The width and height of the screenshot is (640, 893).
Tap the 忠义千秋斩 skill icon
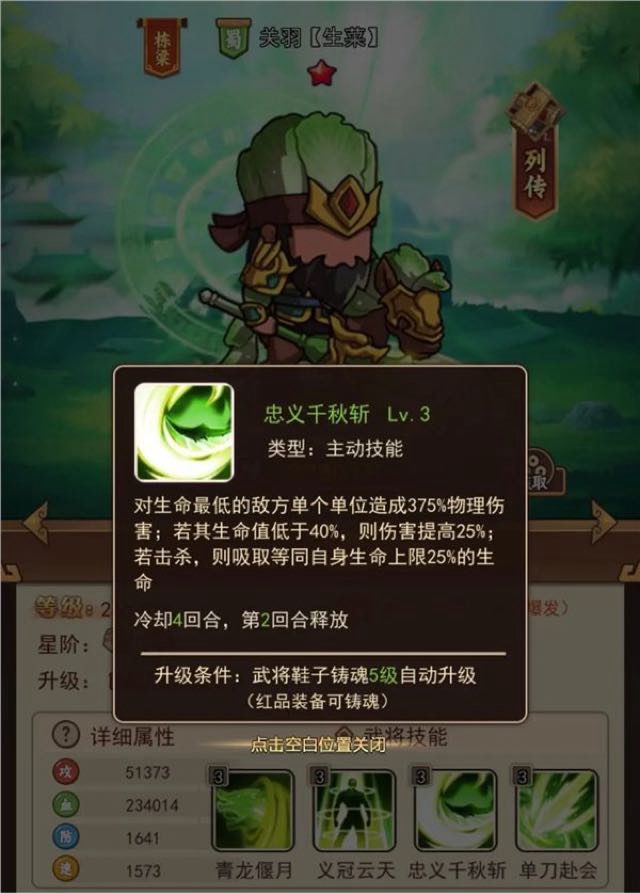click(454, 810)
